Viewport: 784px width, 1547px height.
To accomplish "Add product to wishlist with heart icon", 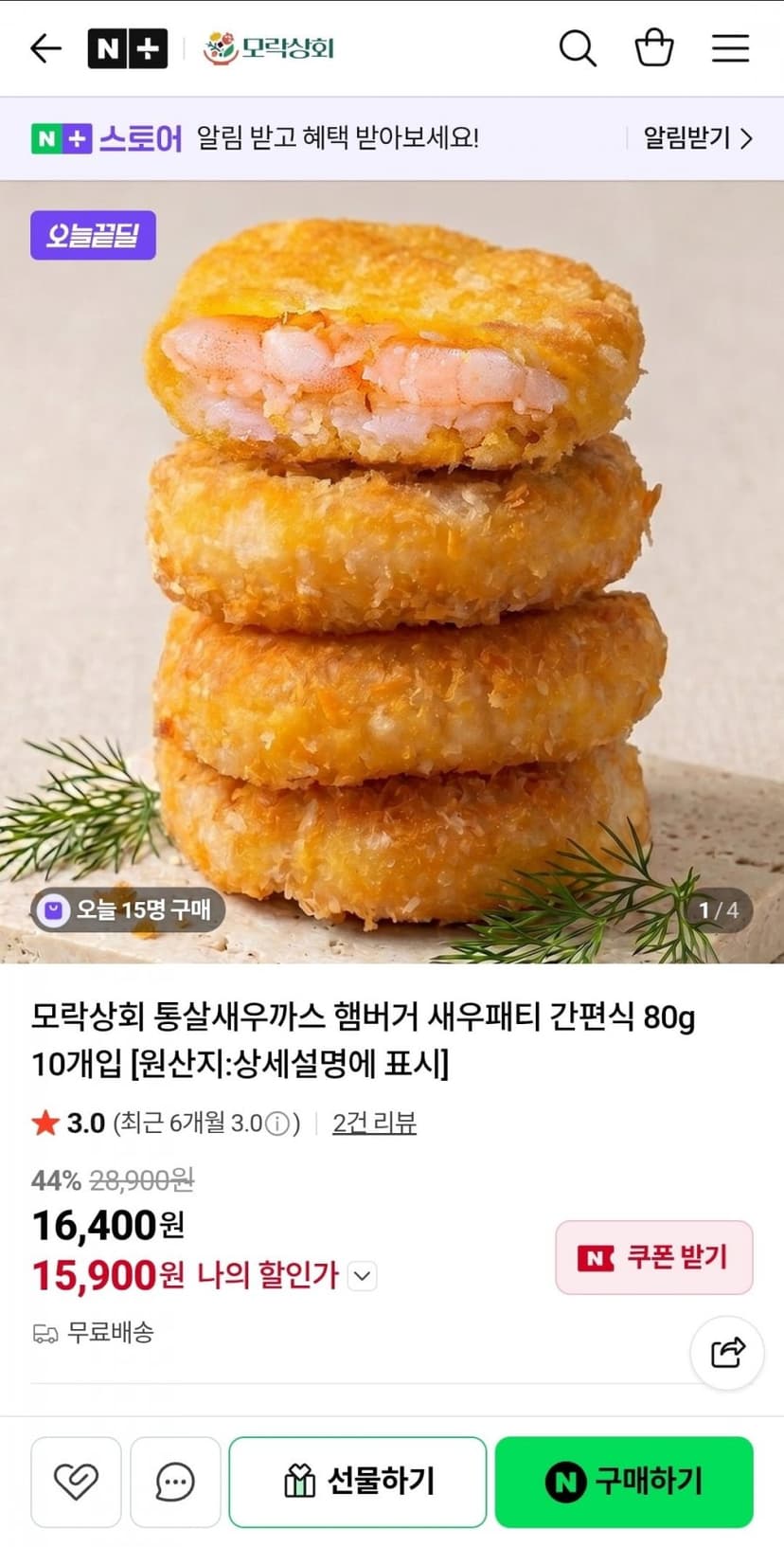I will pos(76,1482).
